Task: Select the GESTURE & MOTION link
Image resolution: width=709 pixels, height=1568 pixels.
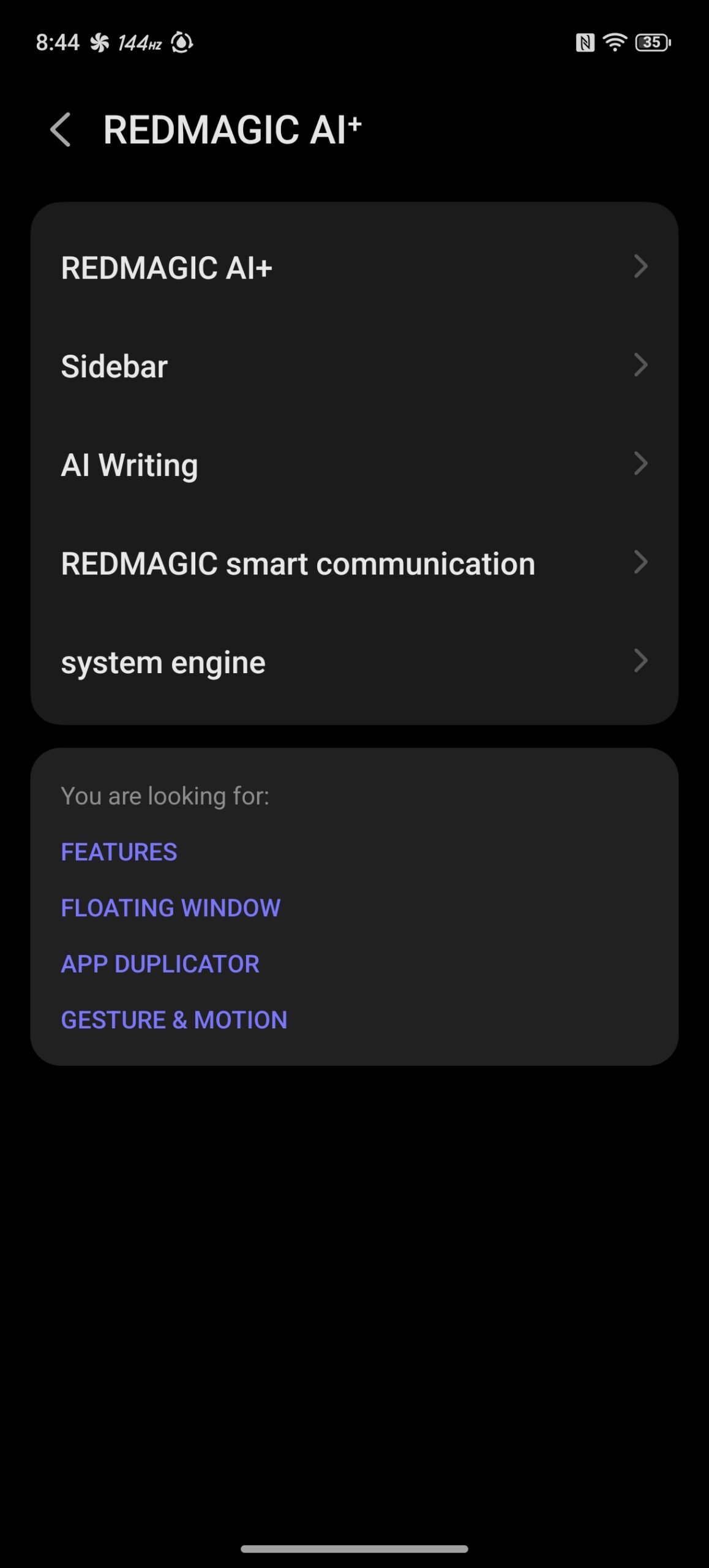Action: (x=174, y=1020)
